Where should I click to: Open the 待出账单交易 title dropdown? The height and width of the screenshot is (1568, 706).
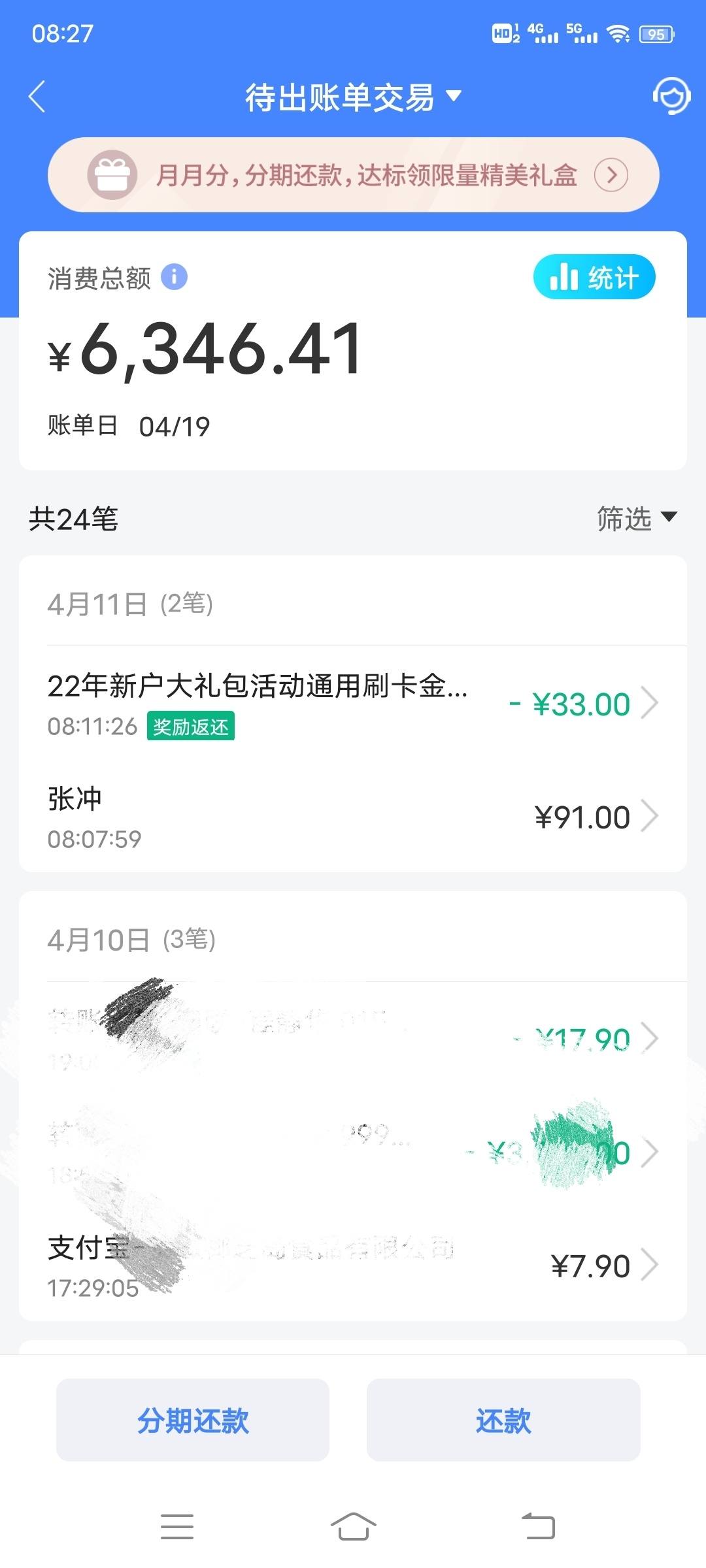click(x=353, y=97)
